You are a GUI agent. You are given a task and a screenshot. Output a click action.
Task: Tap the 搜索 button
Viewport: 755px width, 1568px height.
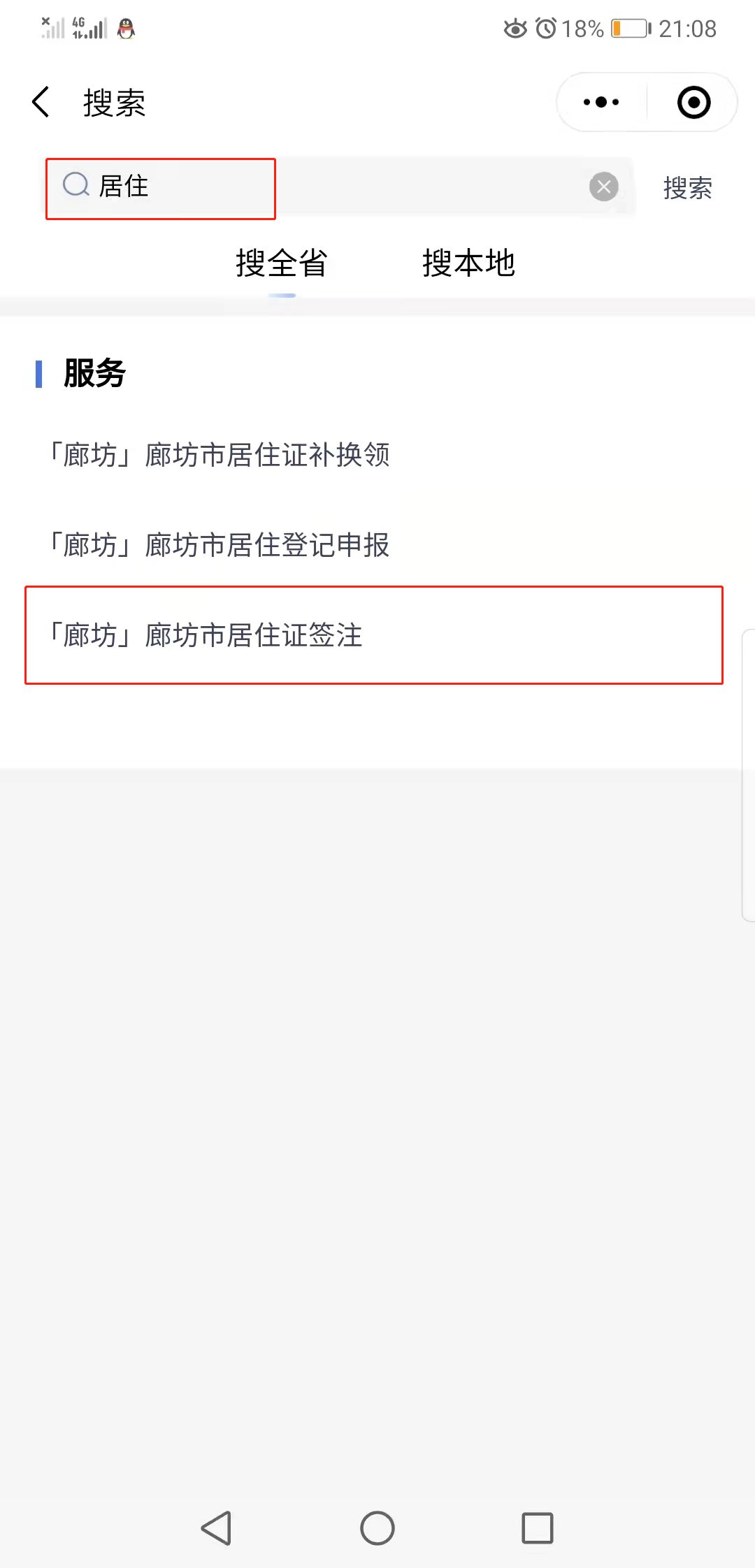687,188
